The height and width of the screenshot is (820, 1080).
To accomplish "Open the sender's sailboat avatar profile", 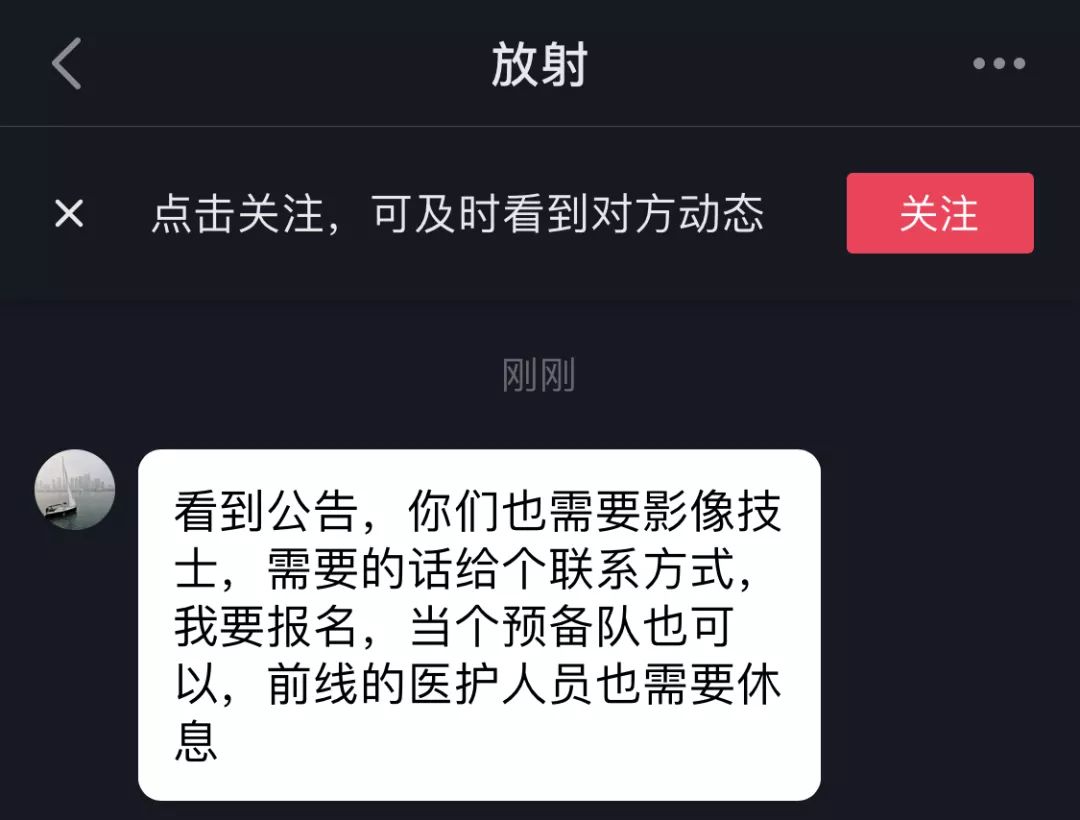I will pyautogui.click(x=75, y=489).
